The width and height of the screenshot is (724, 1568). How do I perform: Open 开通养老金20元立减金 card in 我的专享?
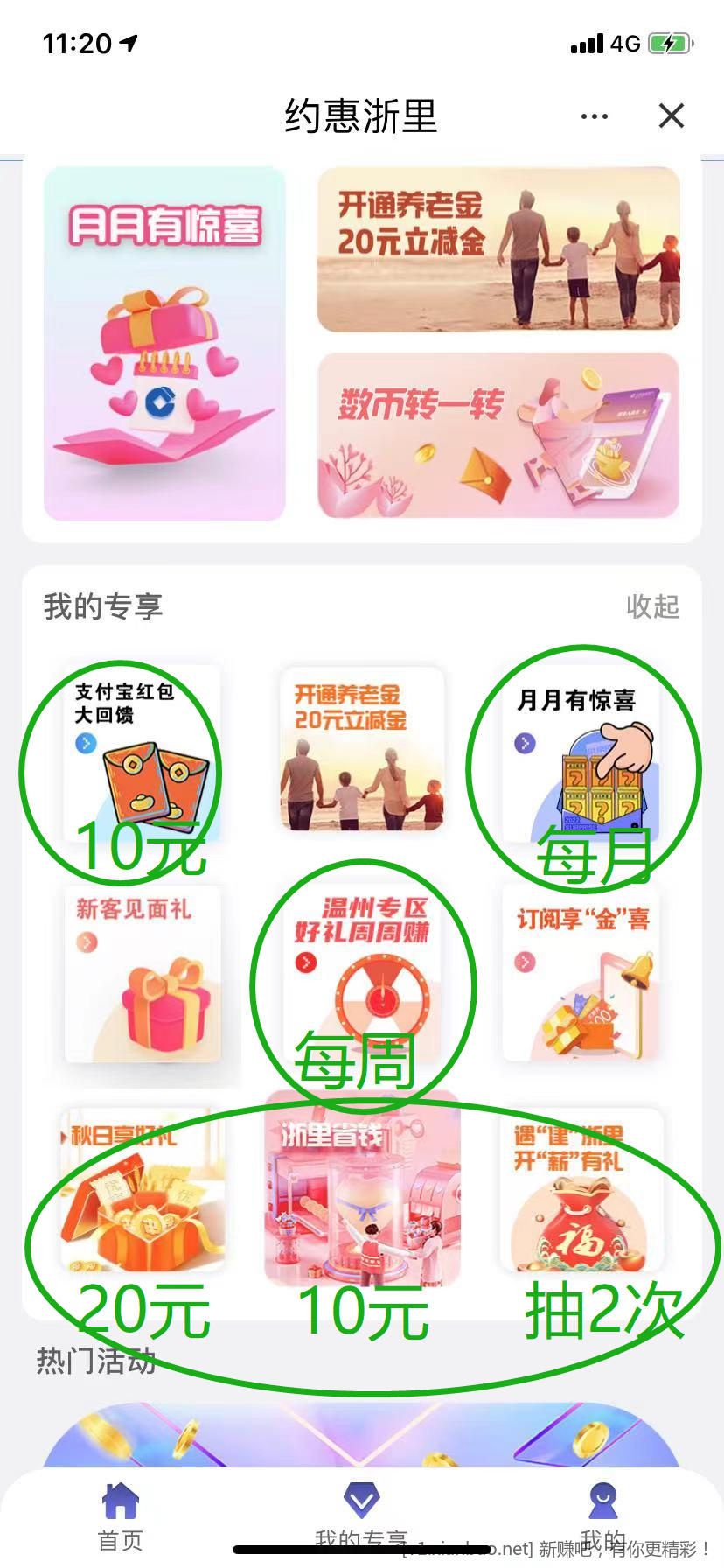pos(362,749)
